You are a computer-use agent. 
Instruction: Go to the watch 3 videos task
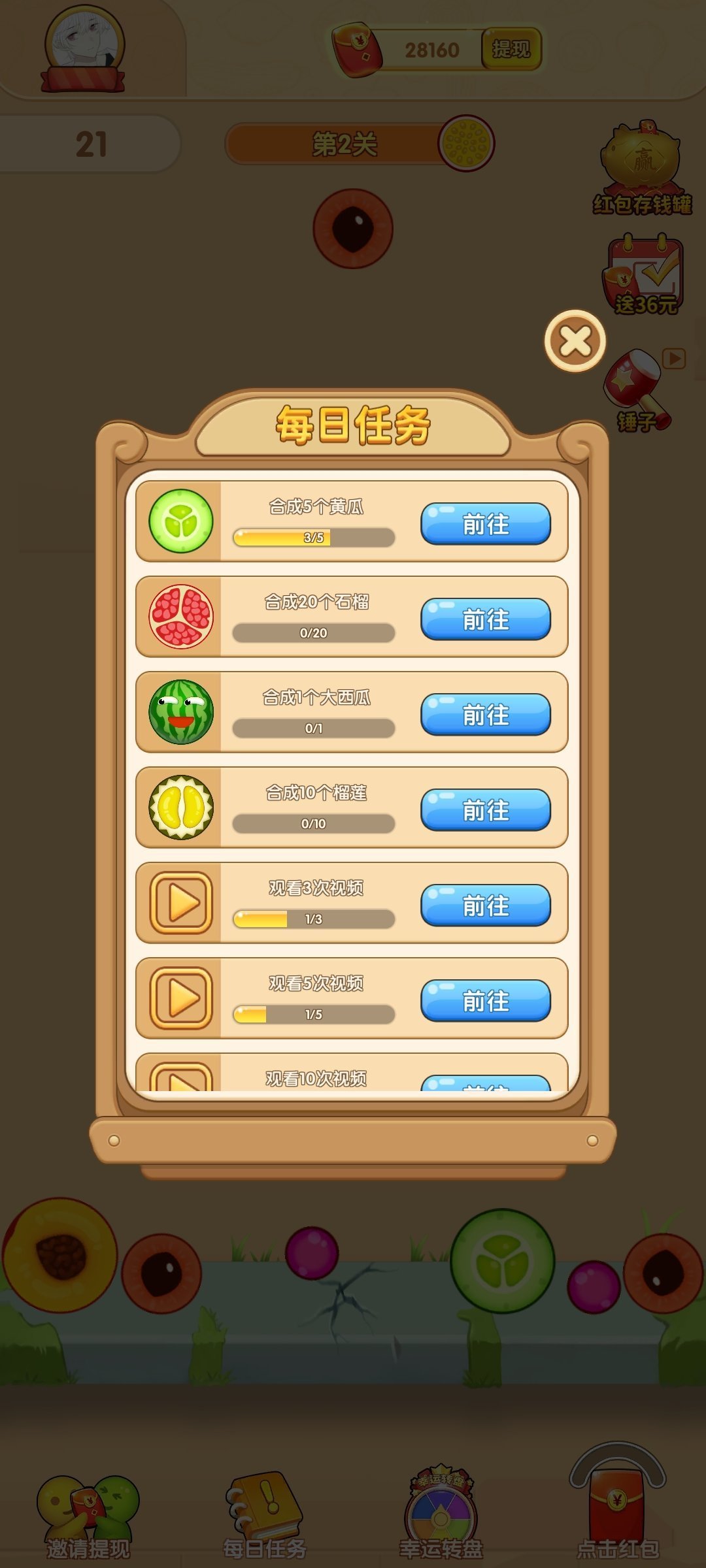pyautogui.click(x=486, y=905)
